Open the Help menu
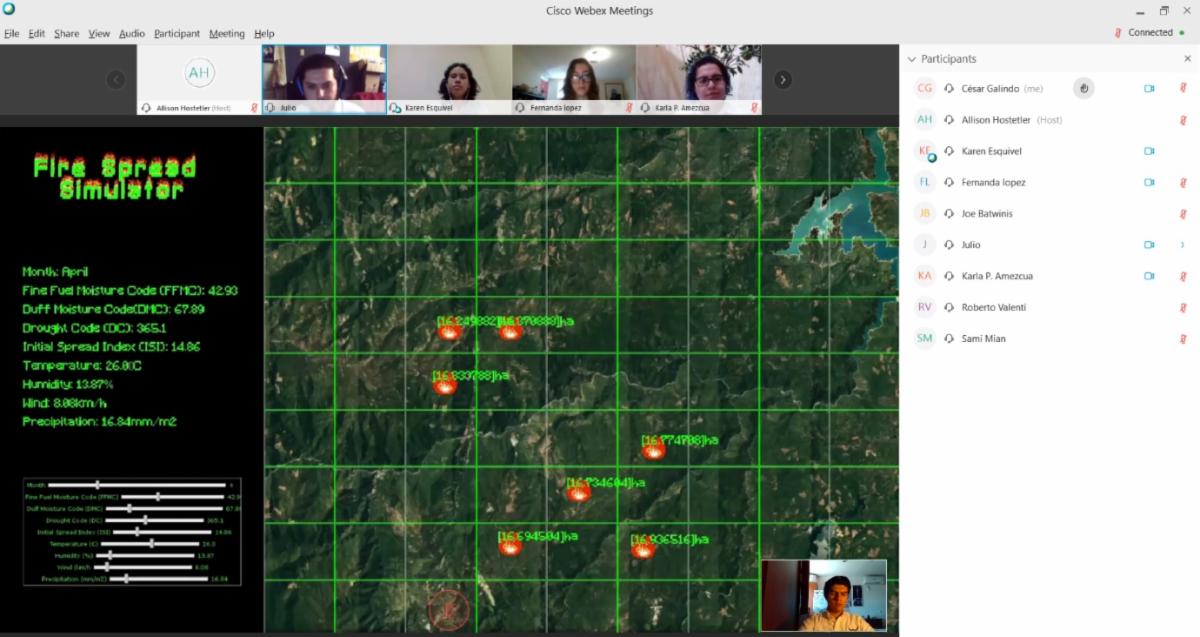Image resolution: width=1200 pixels, height=637 pixels. [x=264, y=33]
